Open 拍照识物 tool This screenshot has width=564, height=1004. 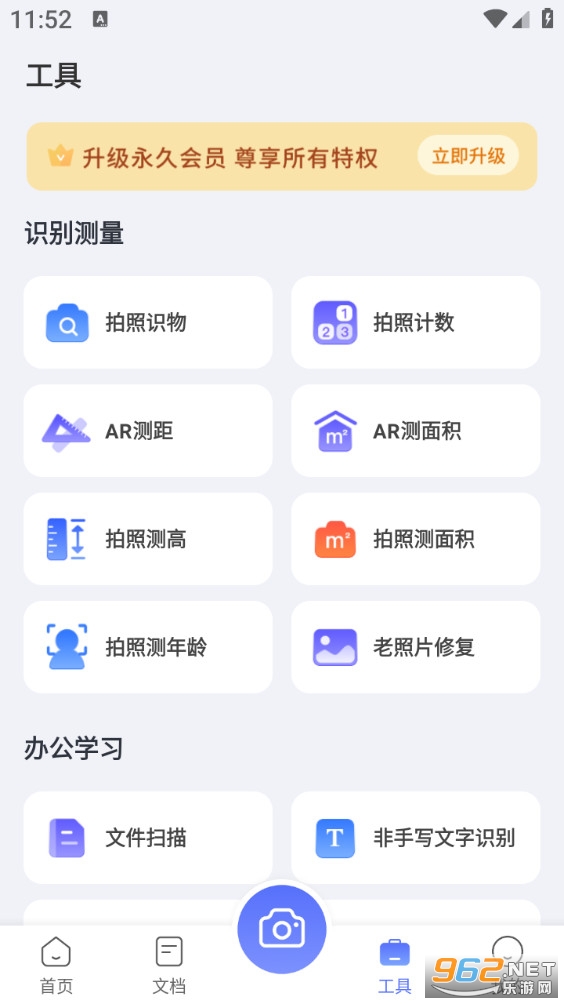148,322
